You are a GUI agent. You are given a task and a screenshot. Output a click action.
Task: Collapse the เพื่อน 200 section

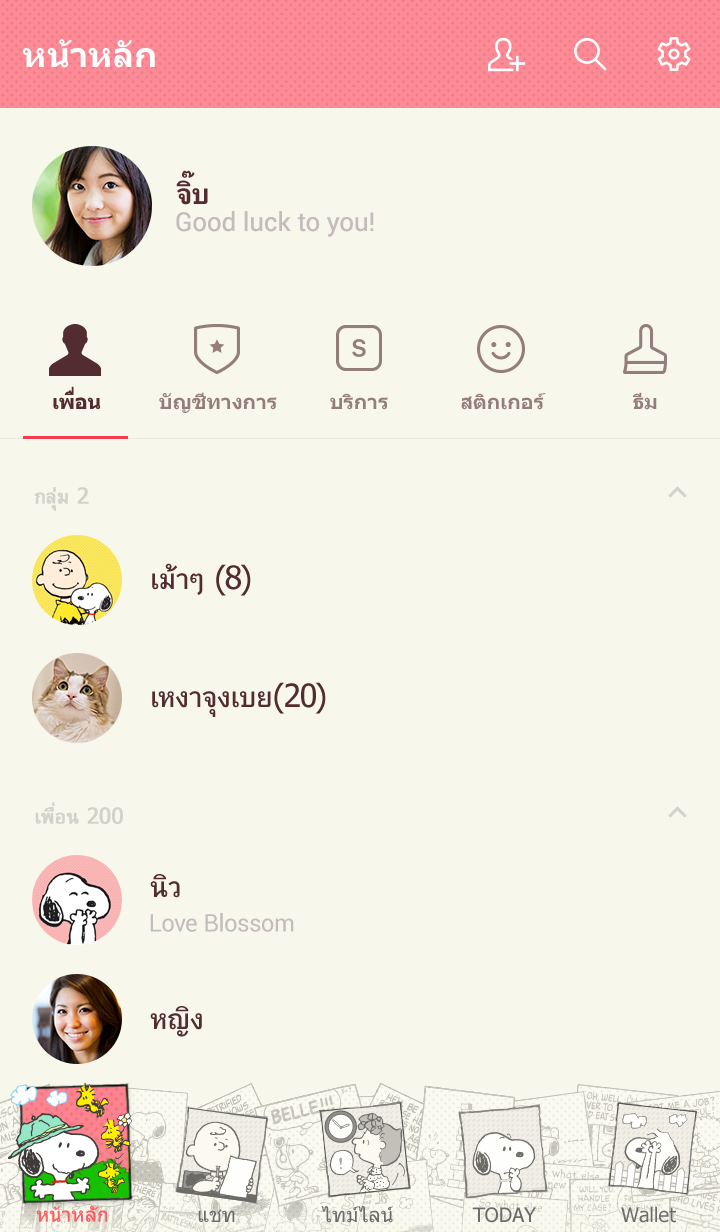click(x=677, y=813)
